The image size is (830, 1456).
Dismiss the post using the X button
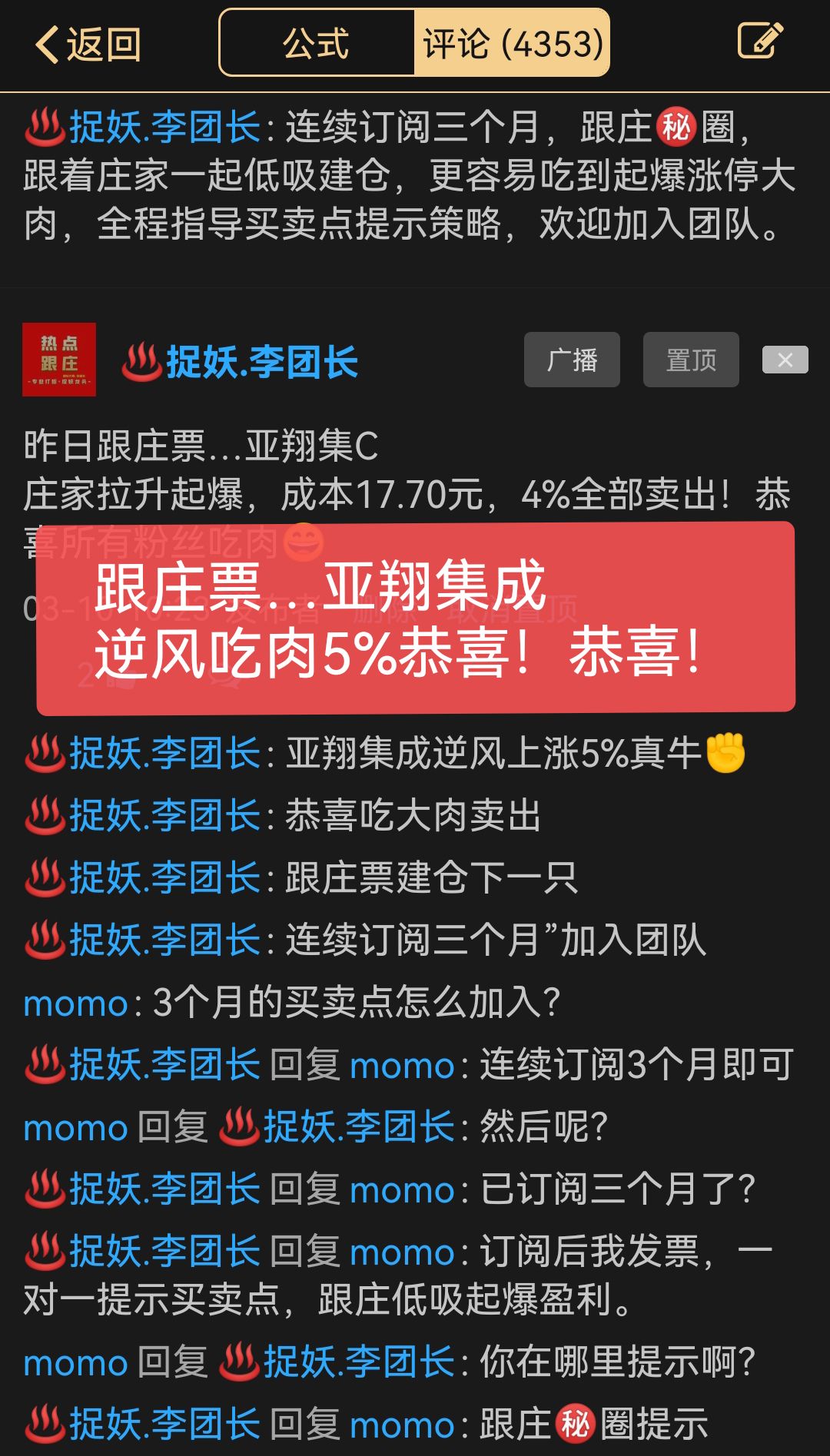pos(785,360)
